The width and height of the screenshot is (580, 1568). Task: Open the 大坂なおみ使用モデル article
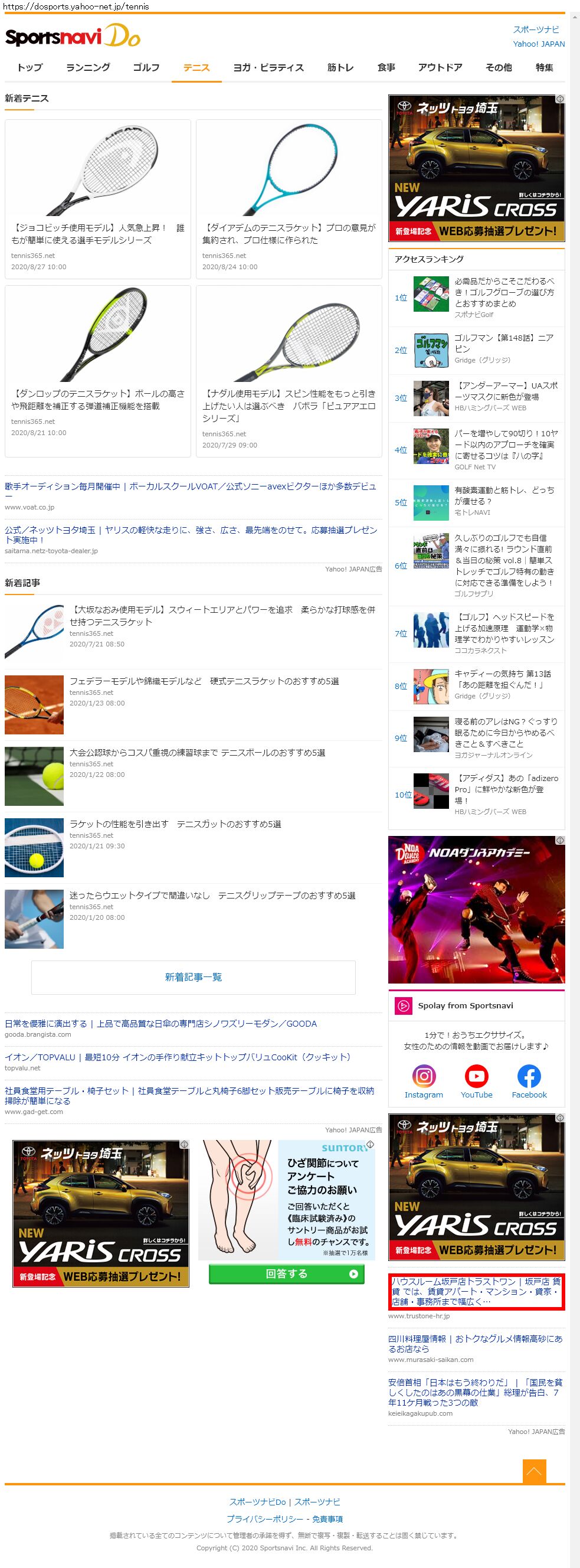pos(222,615)
